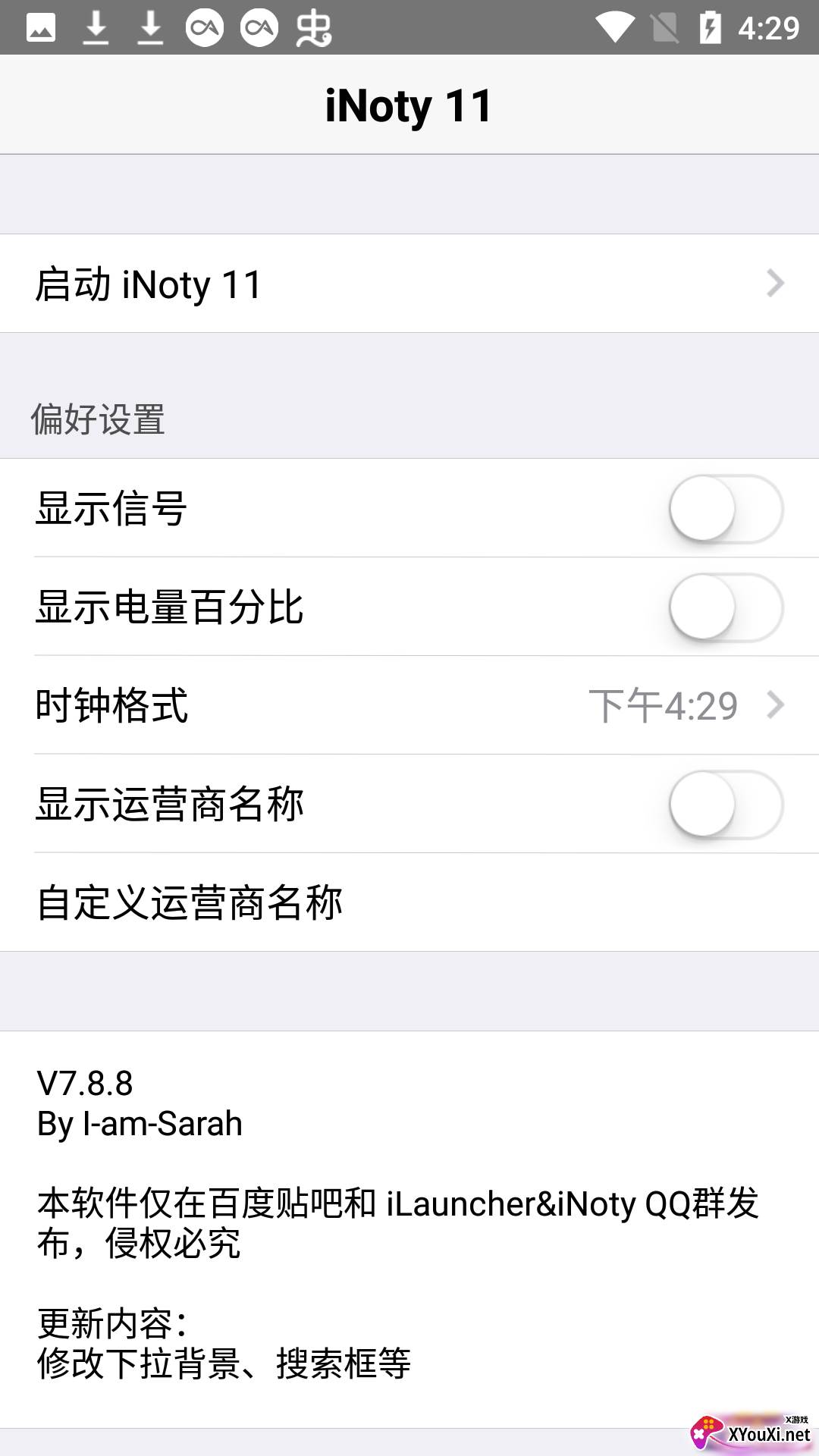
Task: Toggle 显示运营商名称 on
Action: [725, 804]
